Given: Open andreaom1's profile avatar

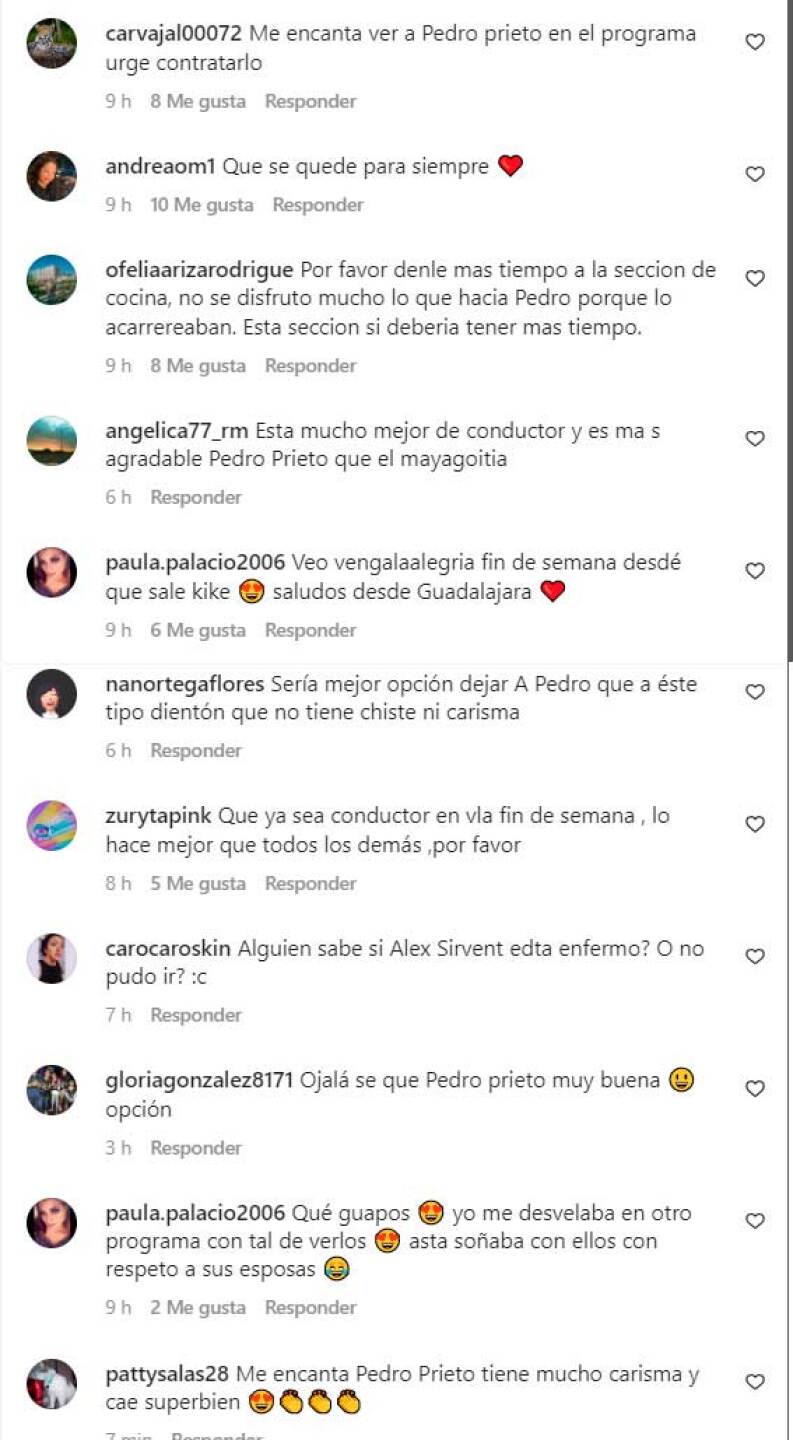Looking at the screenshot, I should pos(51,176).
